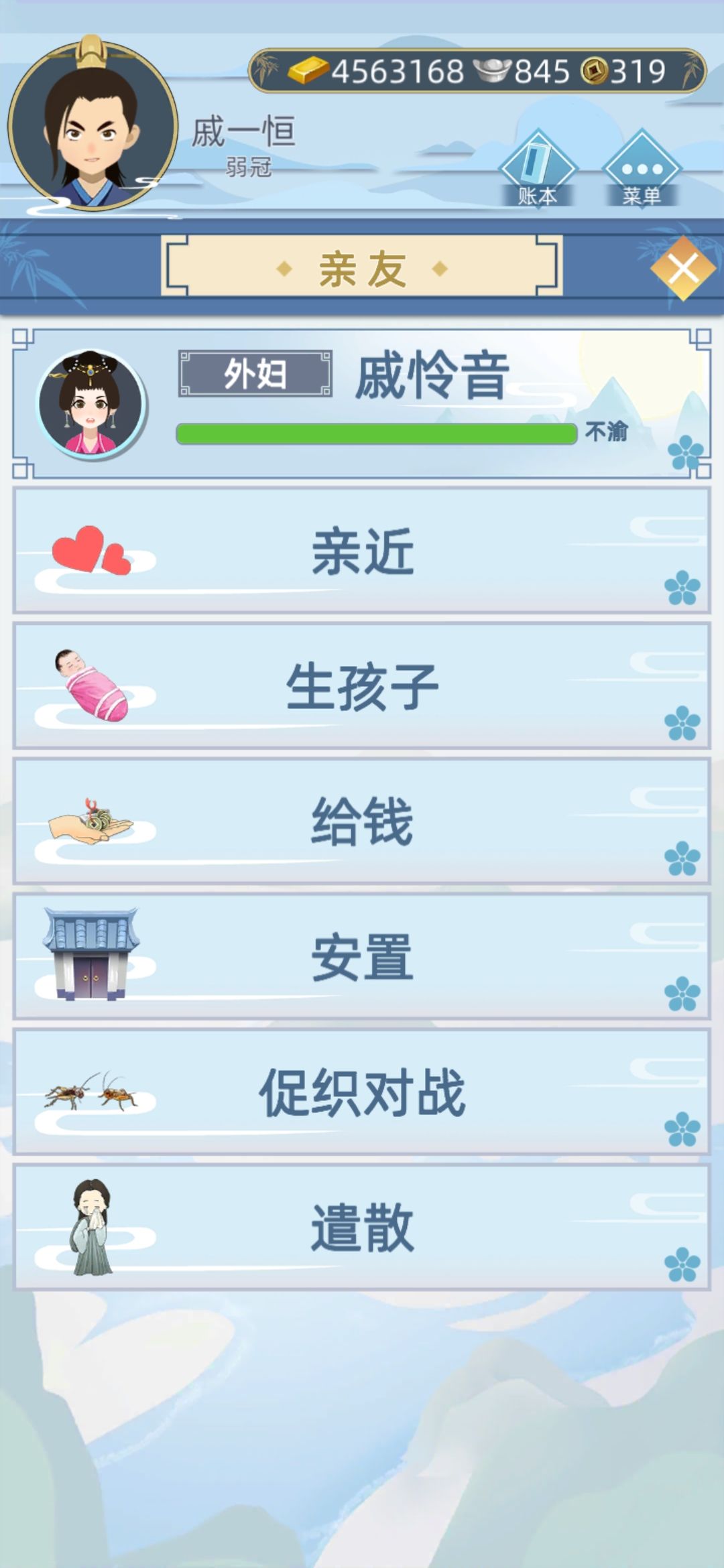Screen dimensions: 724x1568
Task: Close the 亲友 panel
Action: pos(684,269)
